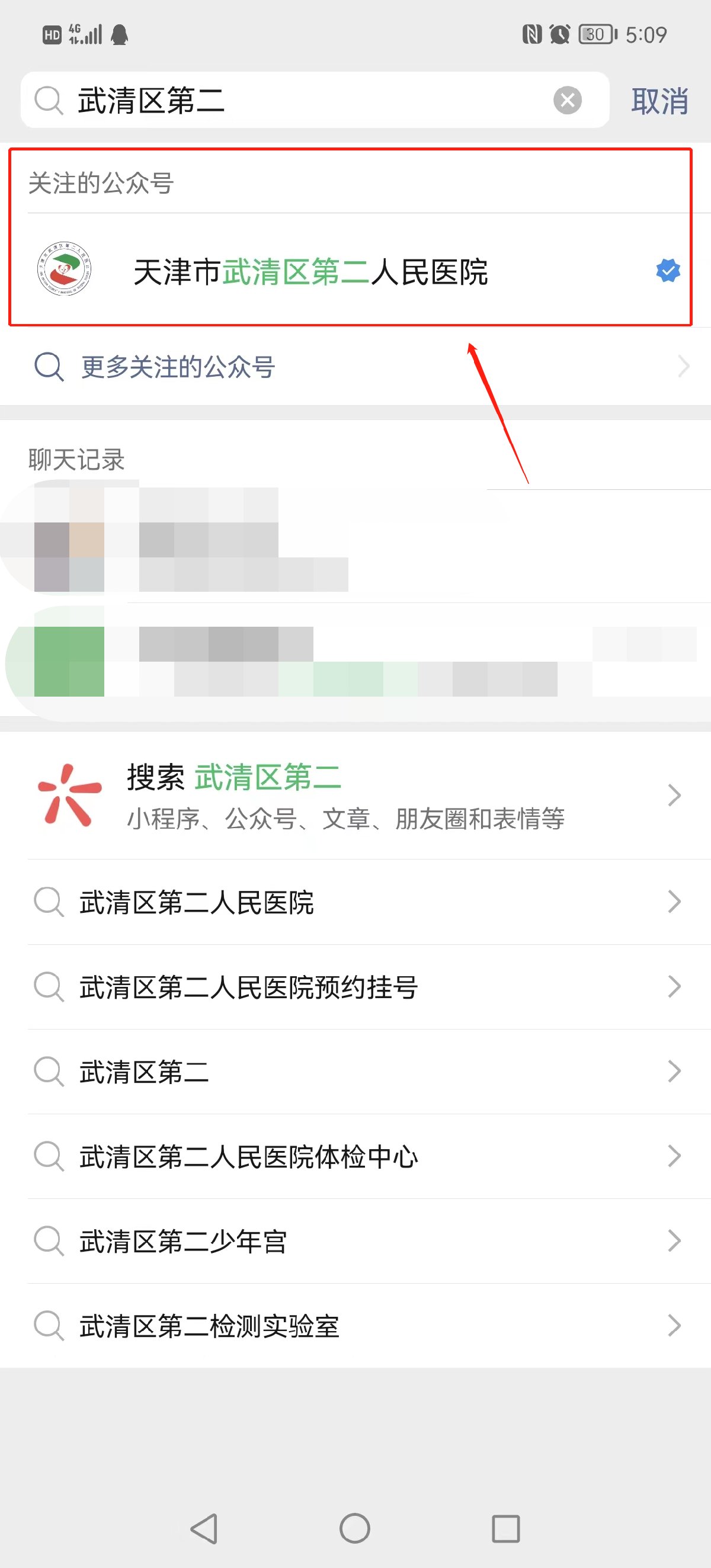Image resolution: width=711 pixels, height=1568 pixels.
Task: Select suggestion 武清区第二人民医院预约挂号
Action: (x=248, y=987)
